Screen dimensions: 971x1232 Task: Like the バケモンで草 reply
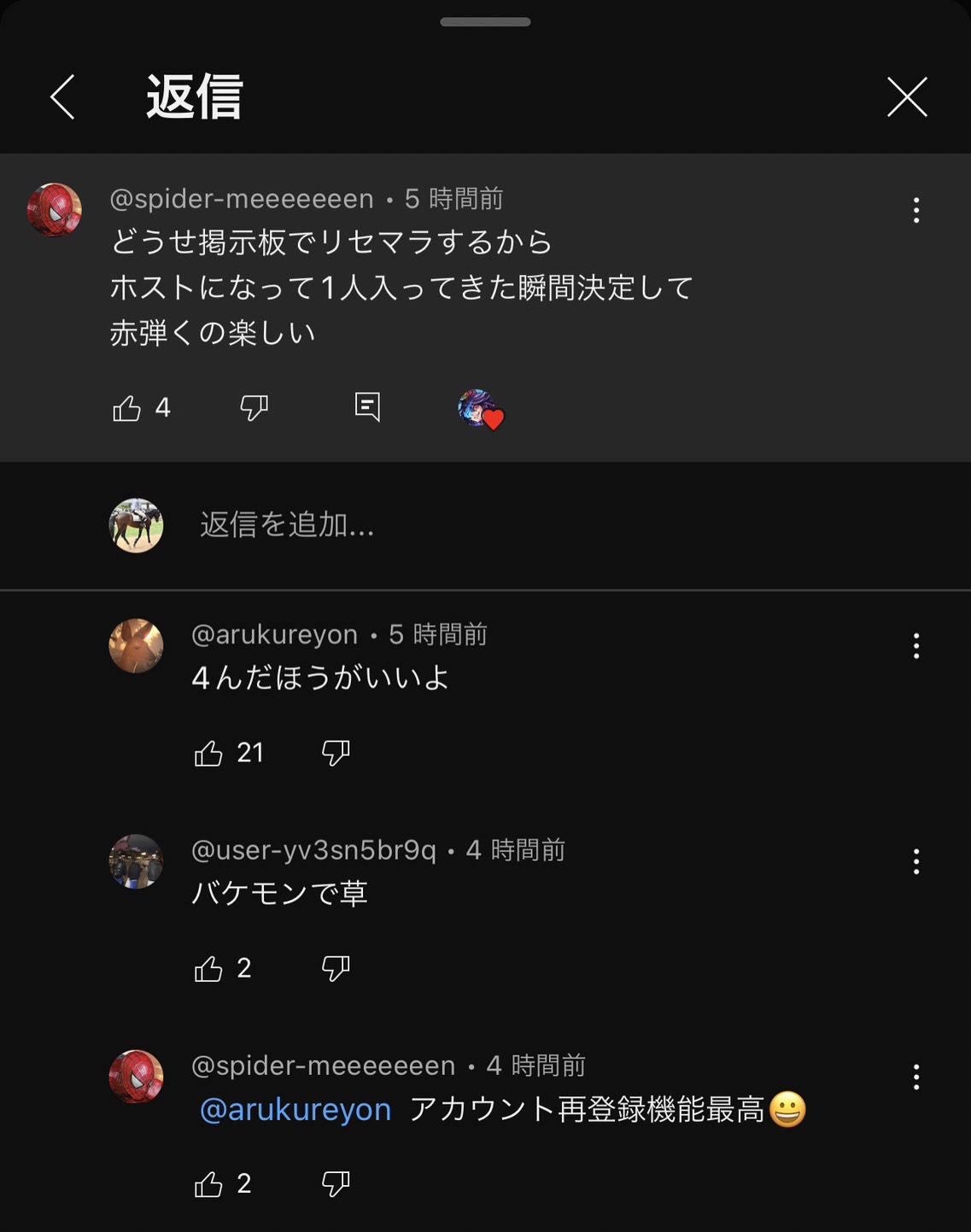[208, 969]
